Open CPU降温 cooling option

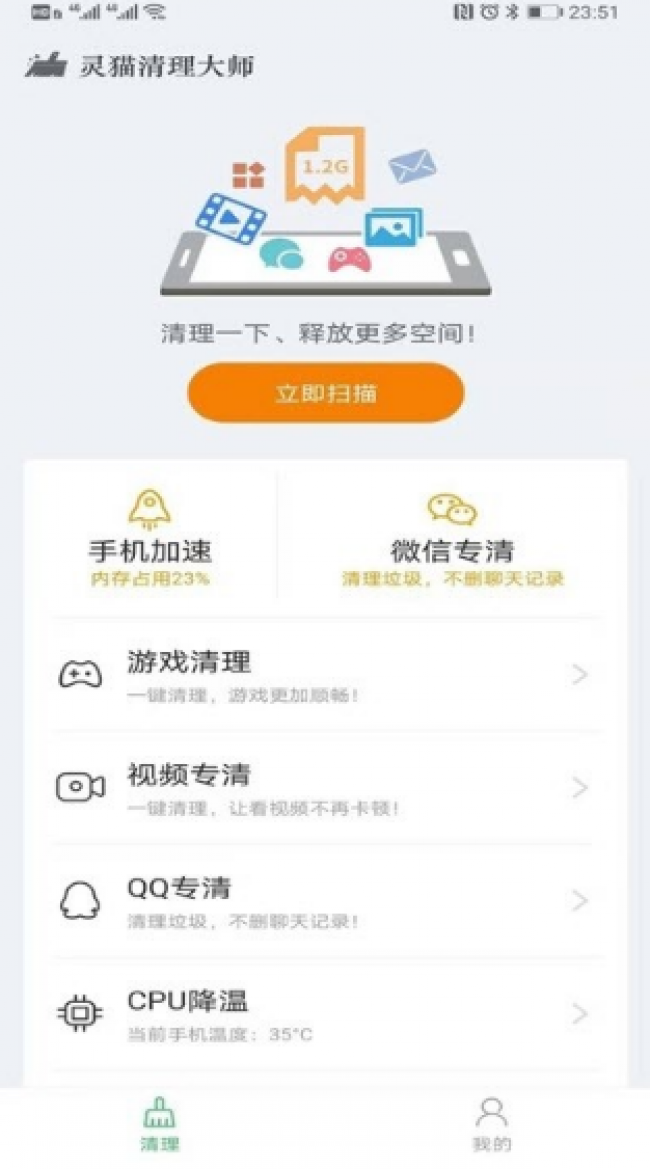325,1015
